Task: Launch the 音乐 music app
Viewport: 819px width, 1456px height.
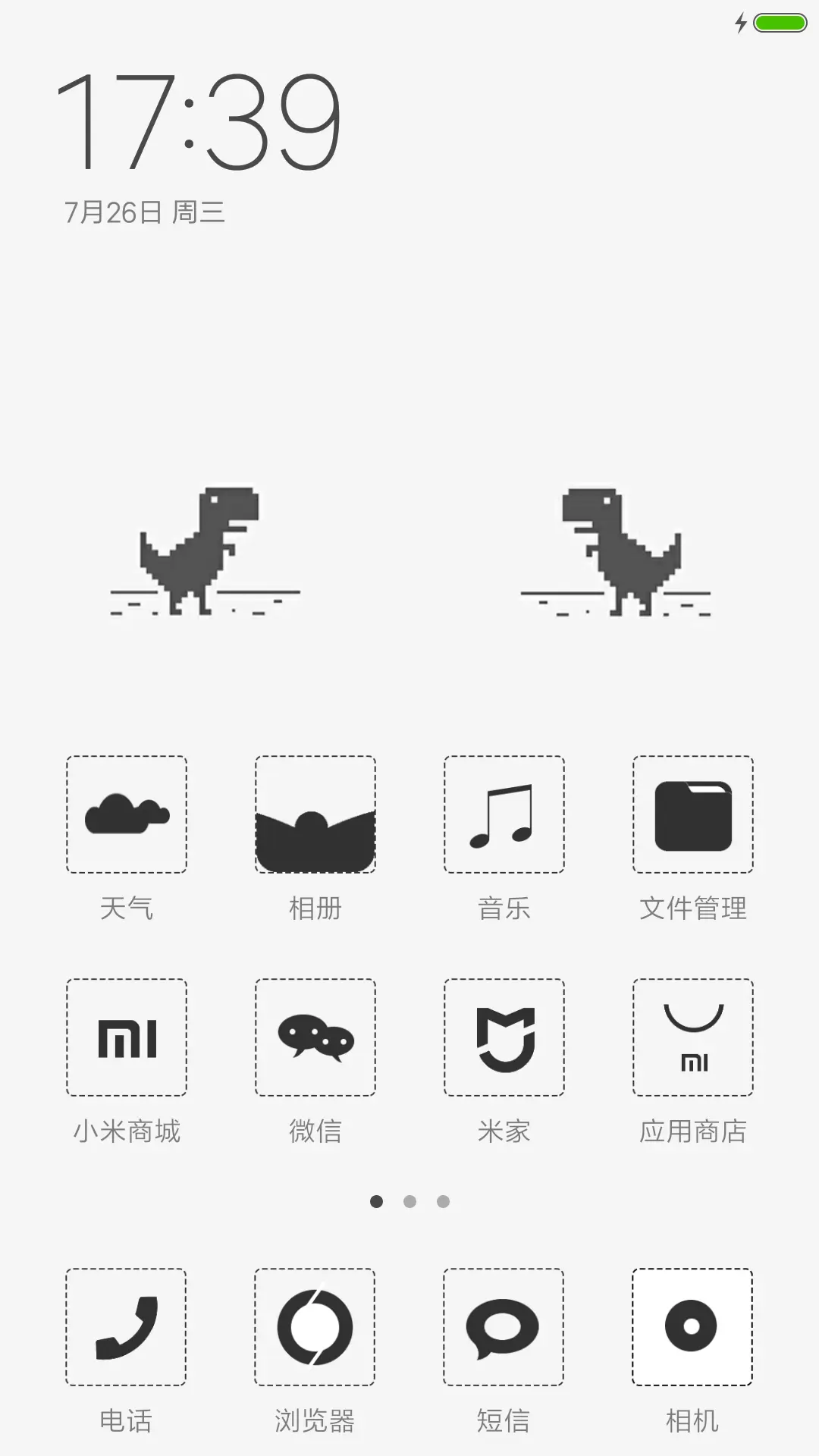Action: [x=504, y=814]
